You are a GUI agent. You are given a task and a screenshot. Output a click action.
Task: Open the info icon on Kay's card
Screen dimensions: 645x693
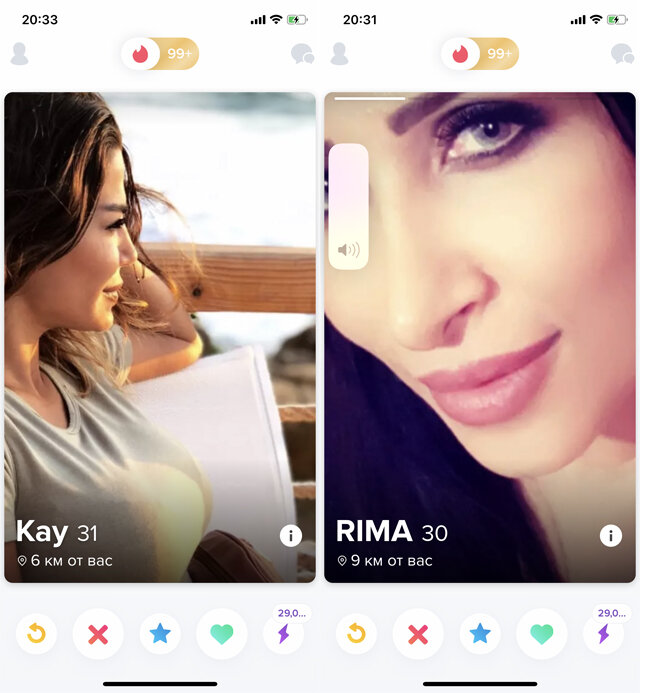click(x=290, y=536)
